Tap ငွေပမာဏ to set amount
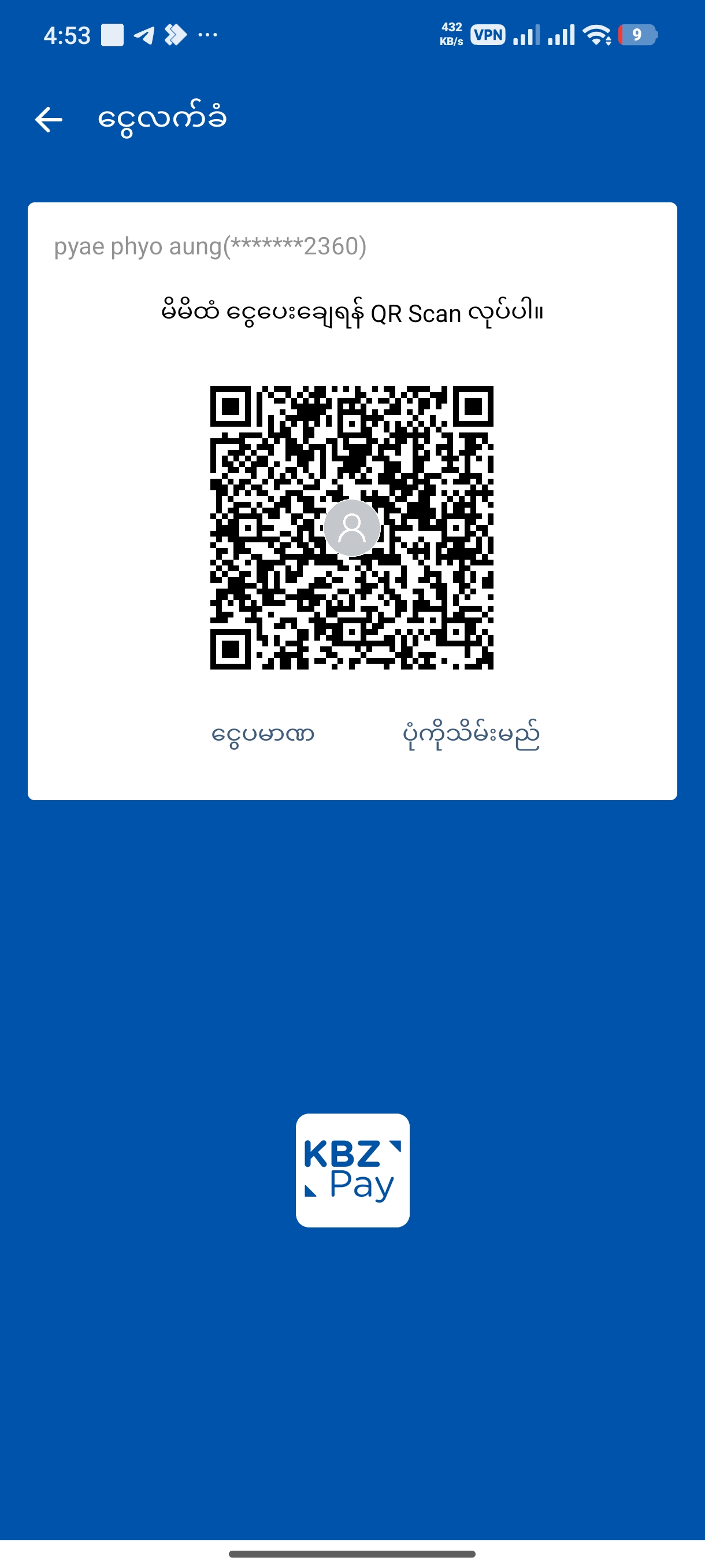 point(263,735)
